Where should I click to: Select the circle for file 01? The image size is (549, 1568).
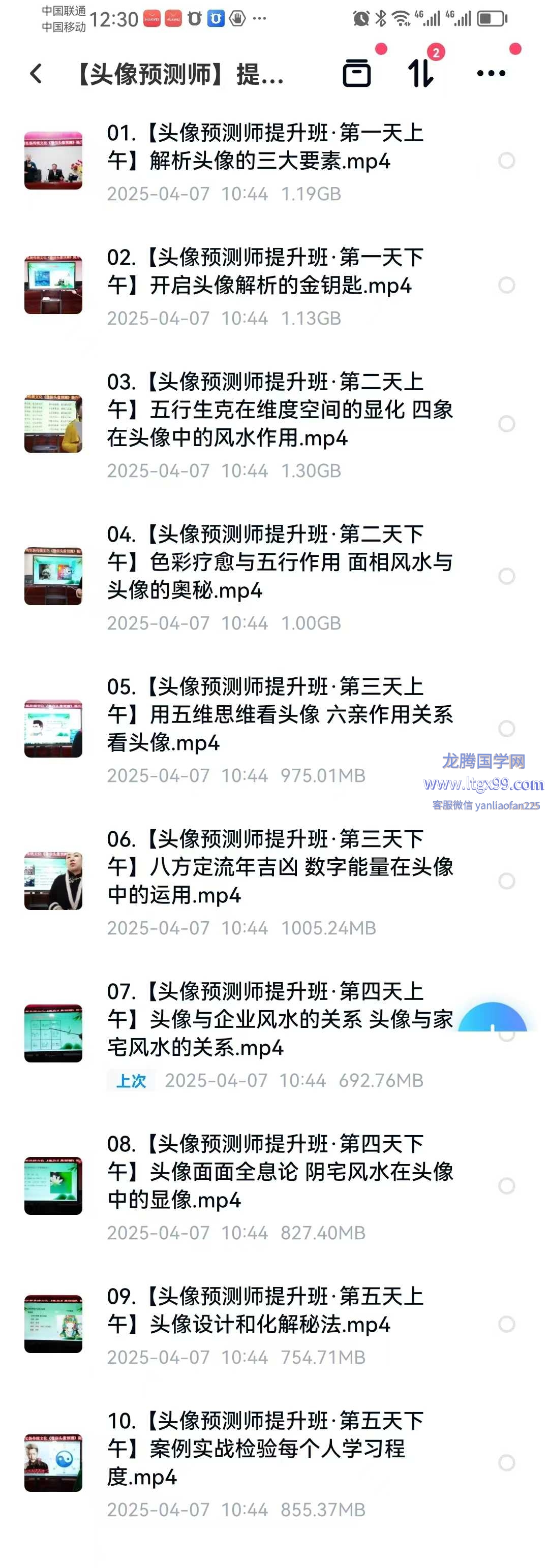coord(506,161)
